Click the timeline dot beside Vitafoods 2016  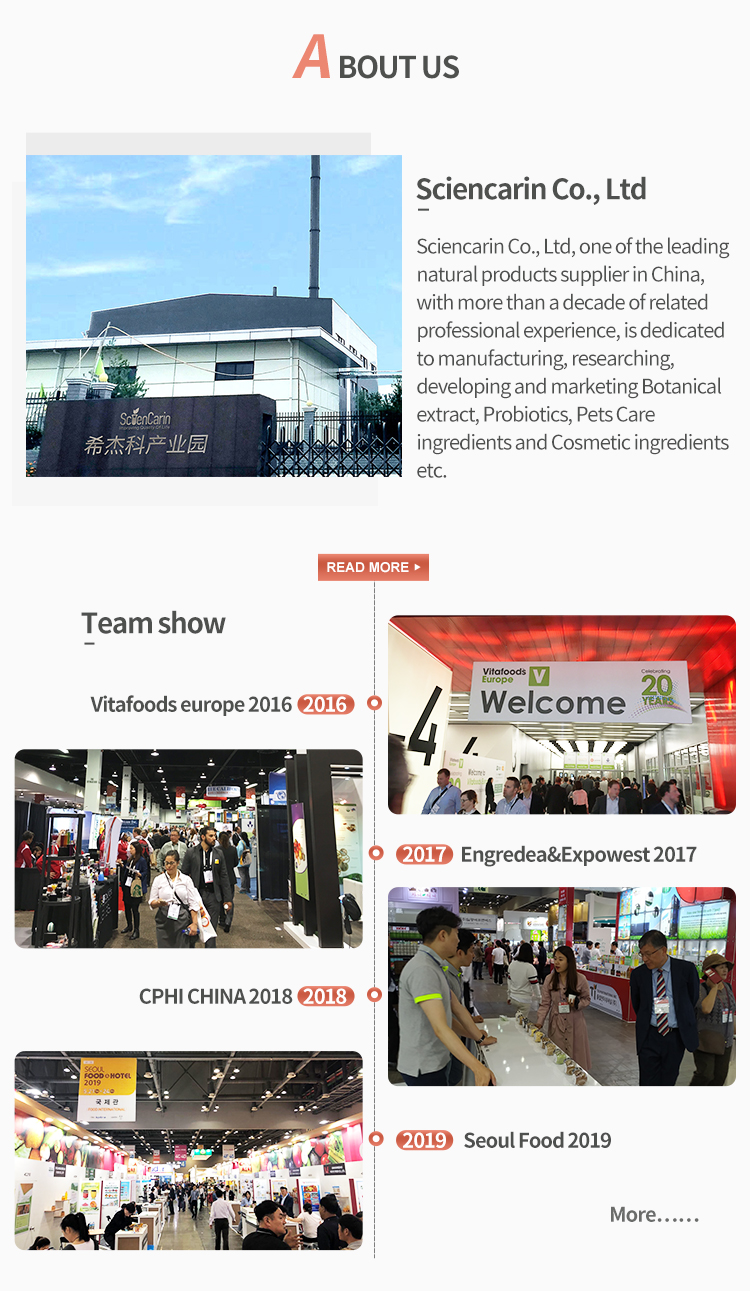point(375,704)
